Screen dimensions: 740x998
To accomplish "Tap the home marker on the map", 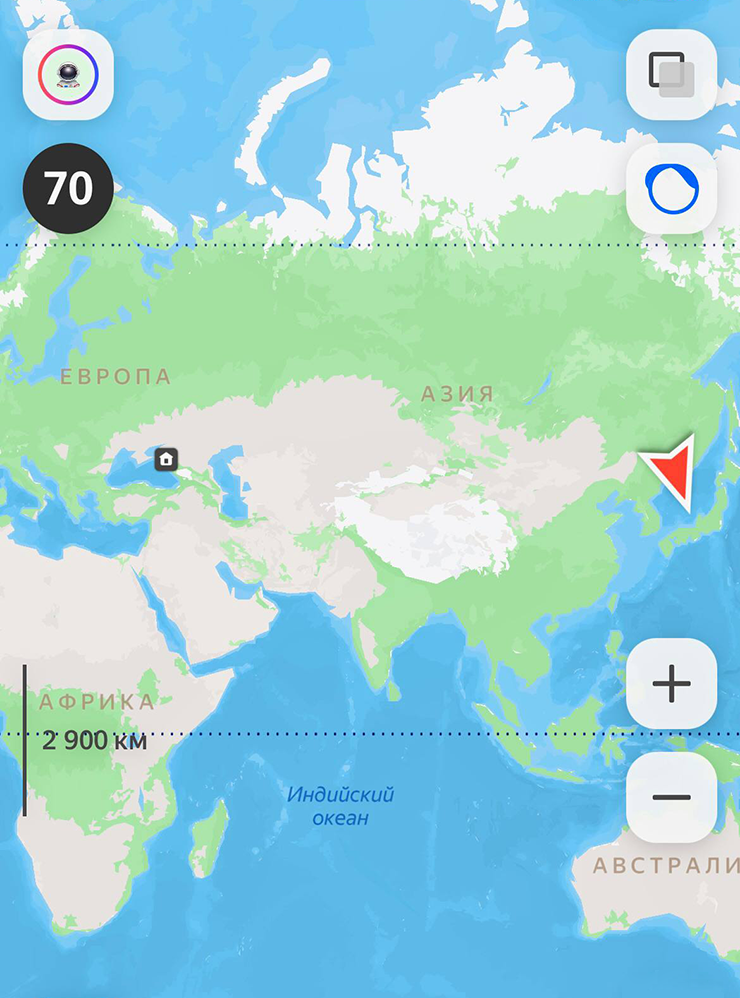I will [167, 459].
